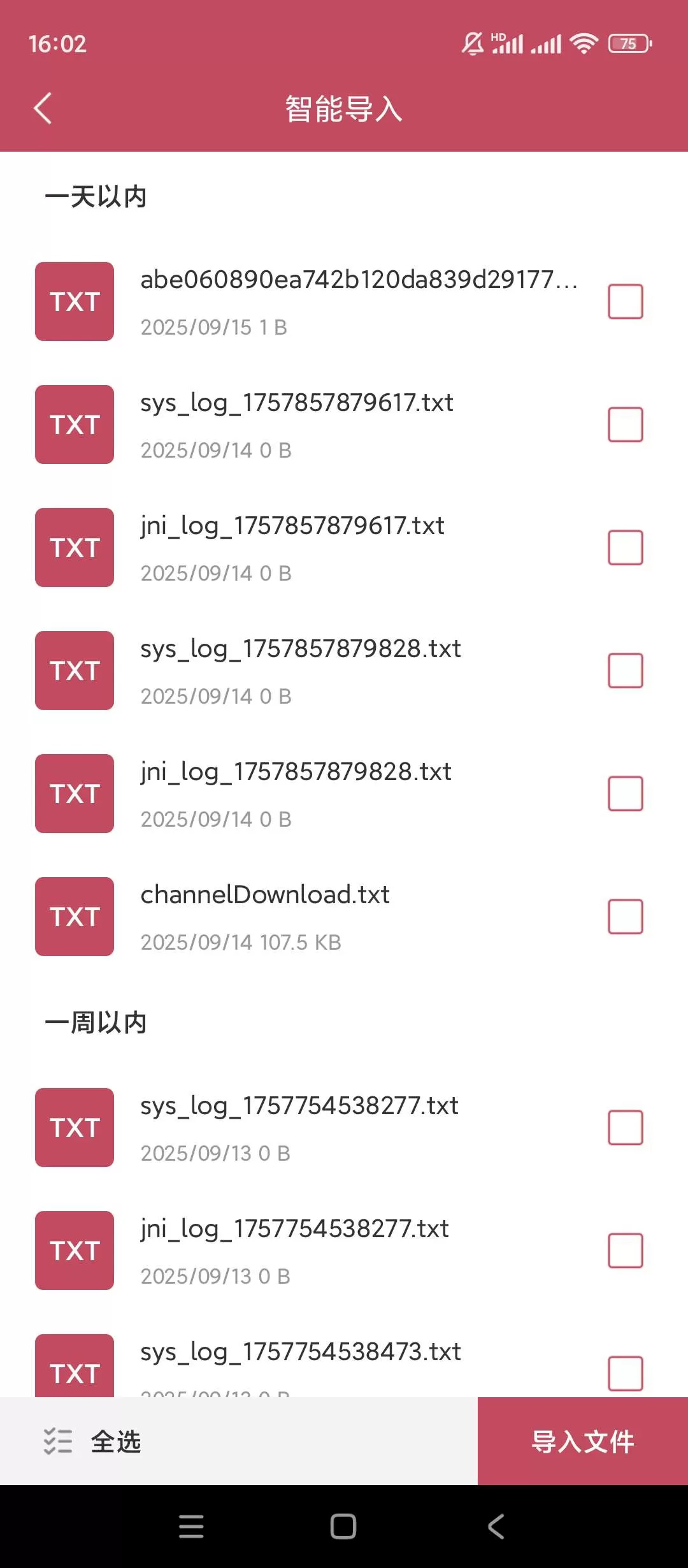Tap the back arrow in the title bar
Image resolution: width=688 pixels, height=1568 pixels.
point(42,108)
